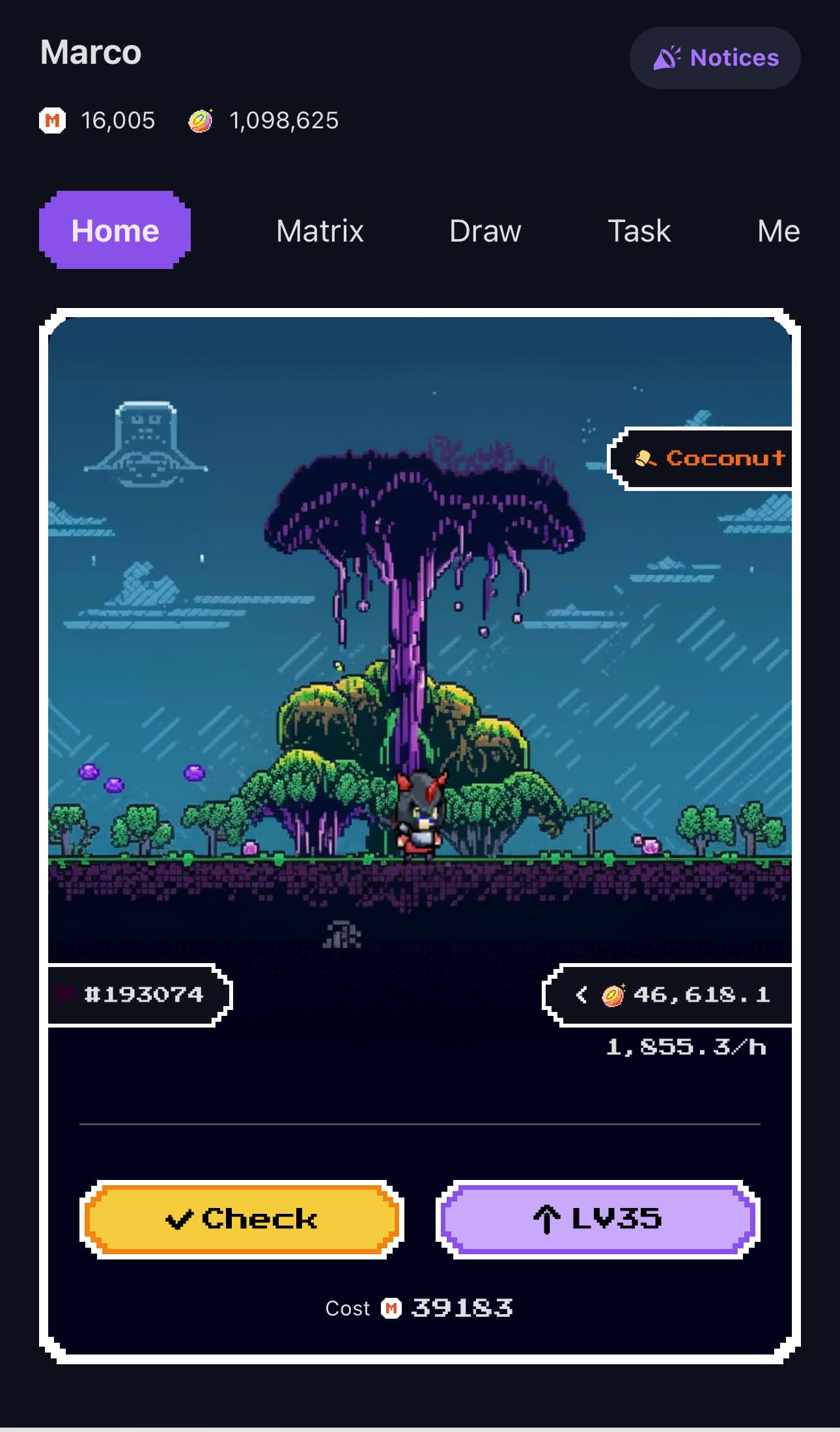Expand the 46,618.1 coin panel arrow
The width and height of the screenshot is (840, 1432).
point(581,994)
